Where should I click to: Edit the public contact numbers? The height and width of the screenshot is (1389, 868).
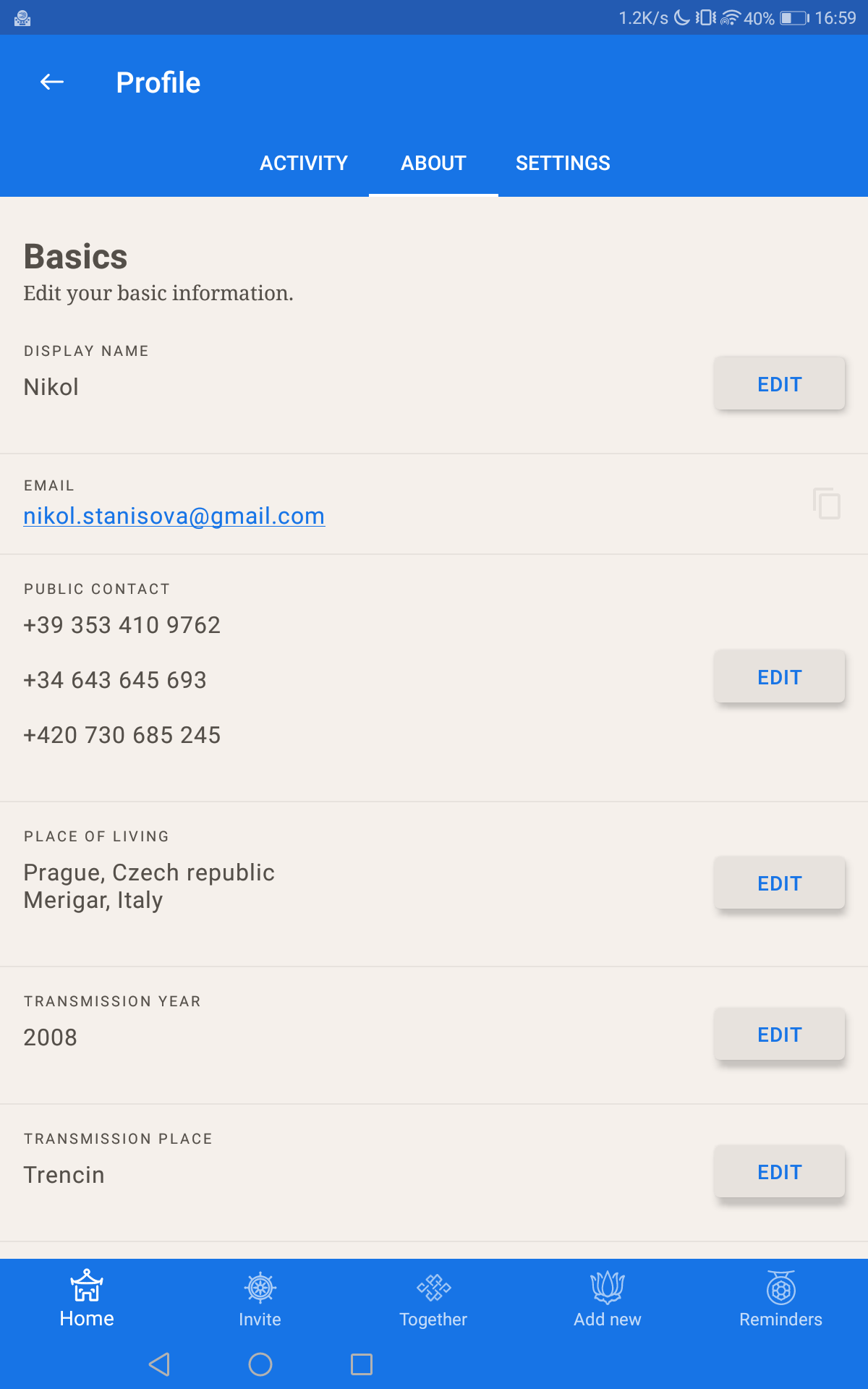pos(779,677)
